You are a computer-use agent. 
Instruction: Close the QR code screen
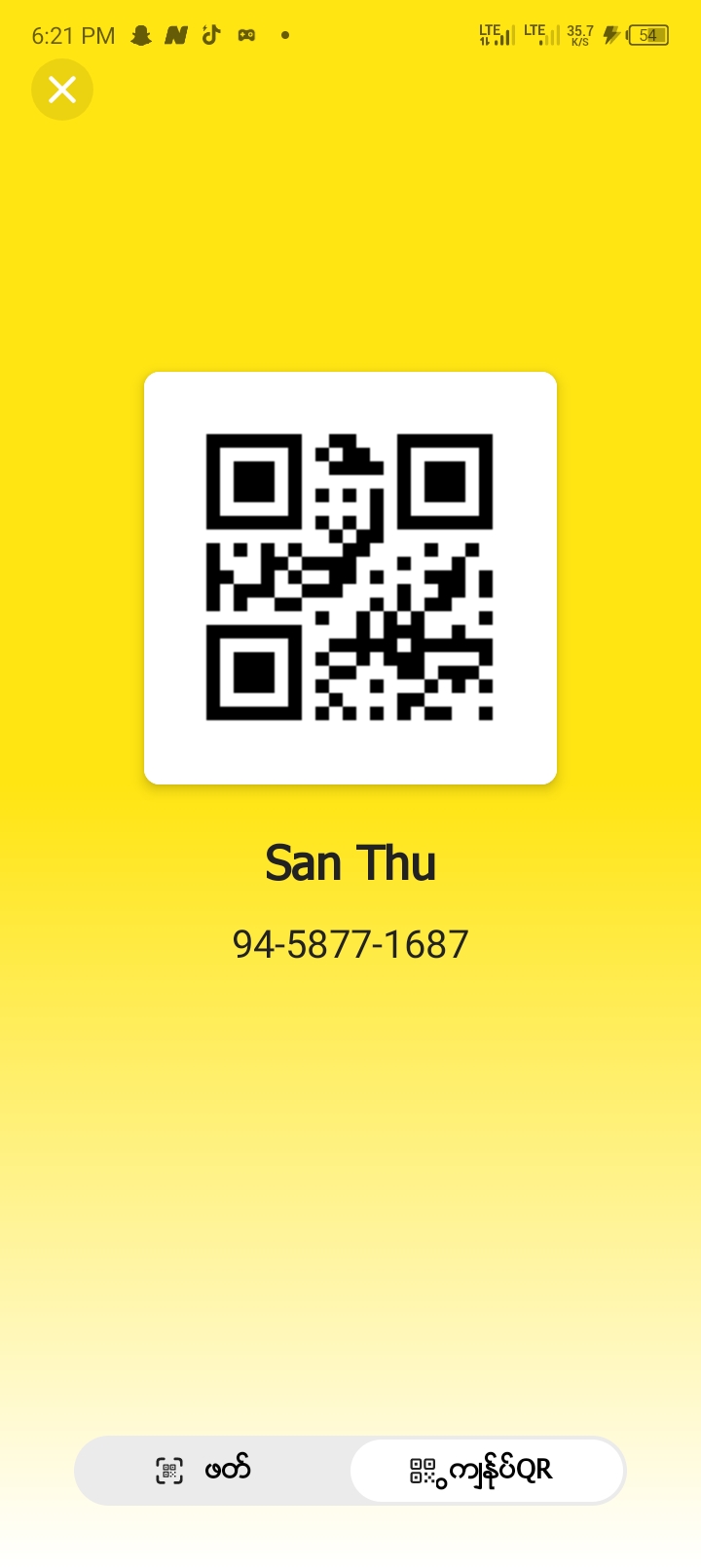62,90
